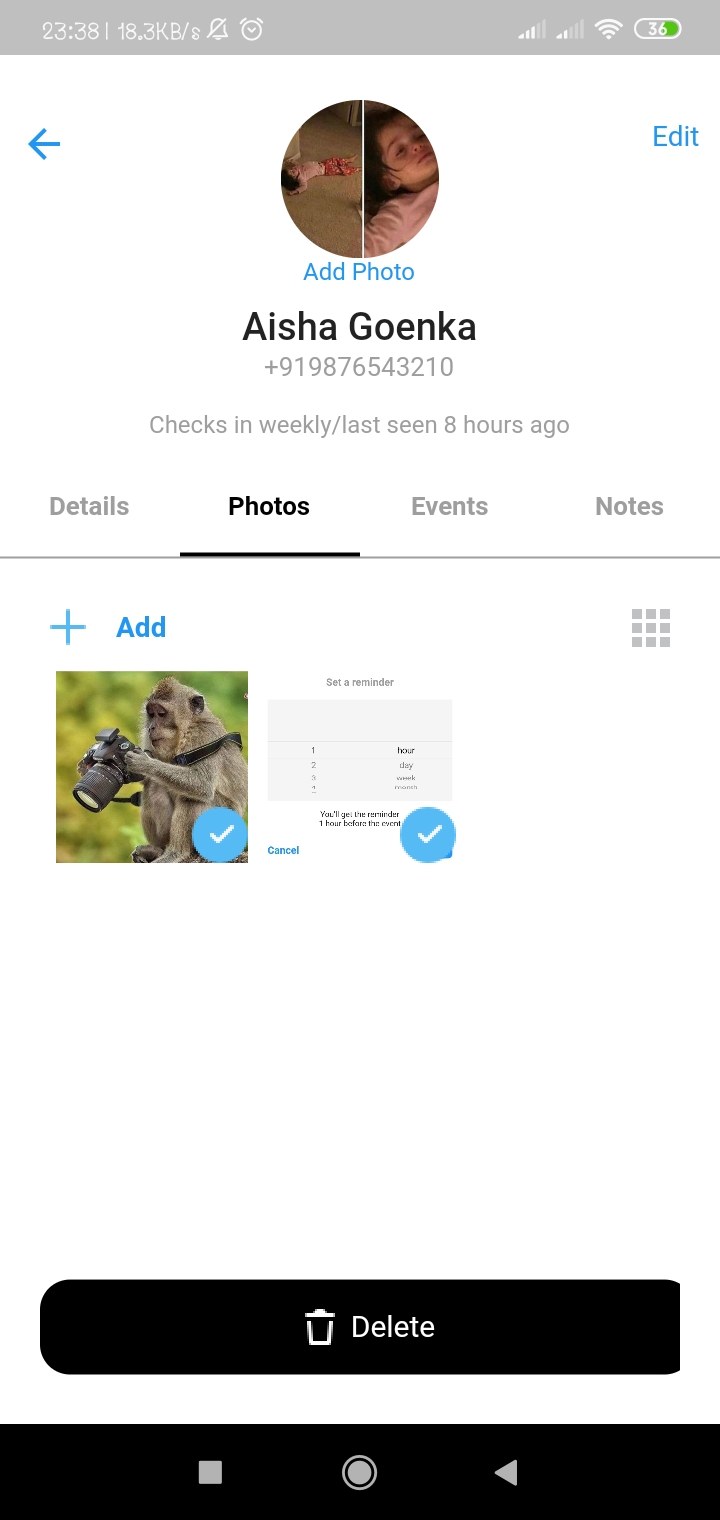Switch to the Details tab
Image resolution: width=720 pixels, height=1520 pixels.
[89, 506]
